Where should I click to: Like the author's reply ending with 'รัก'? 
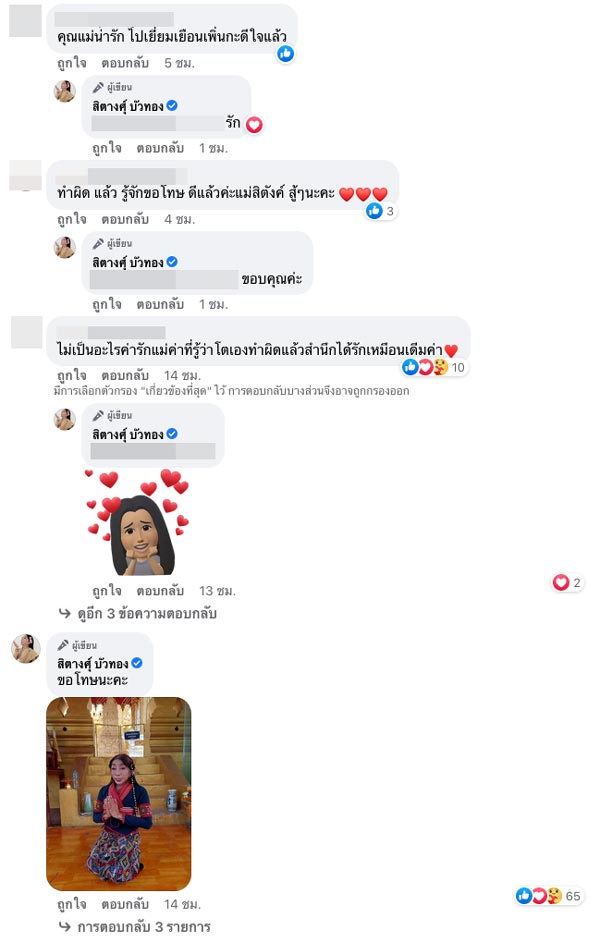click(105, 148)
